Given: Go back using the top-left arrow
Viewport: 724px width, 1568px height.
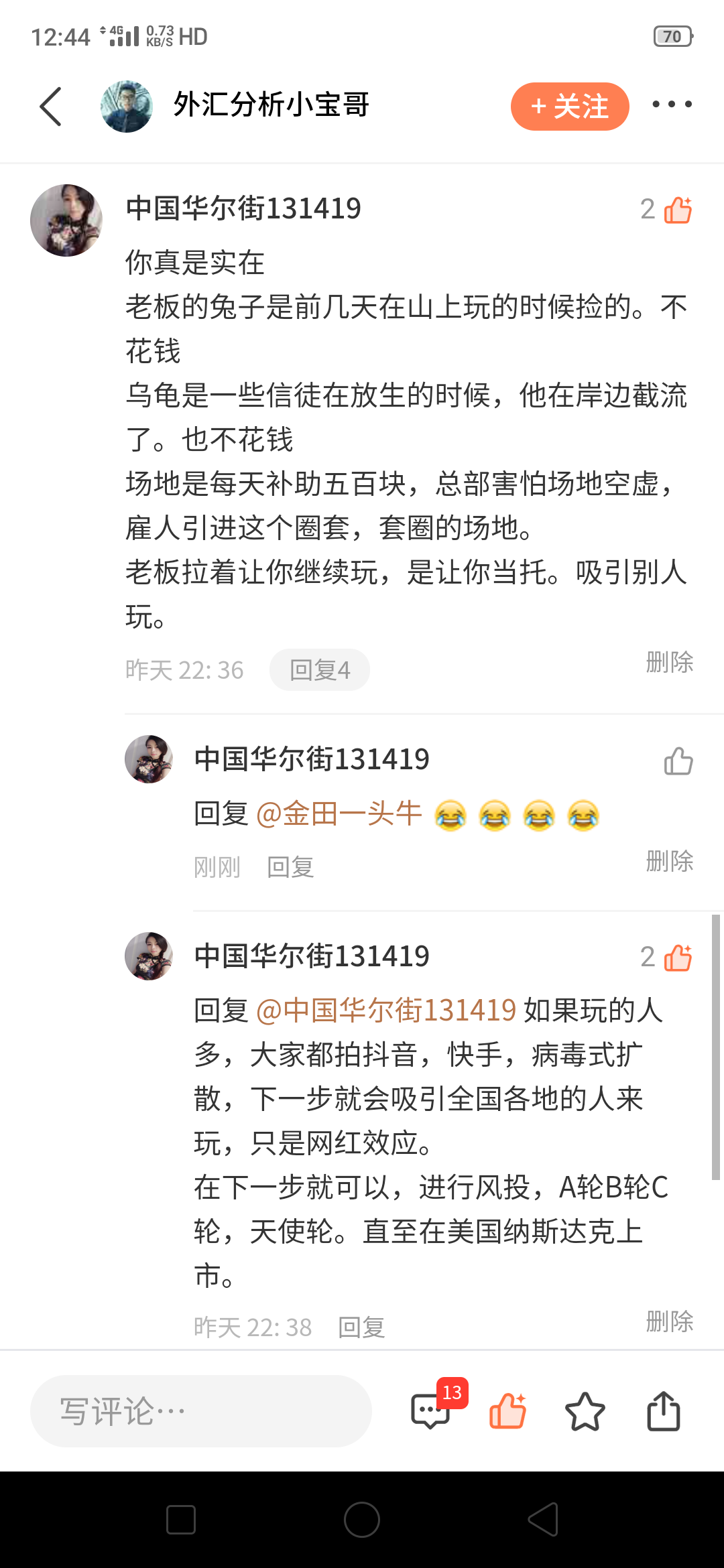Looking at the screenshot, I should (x=51, y=106).
